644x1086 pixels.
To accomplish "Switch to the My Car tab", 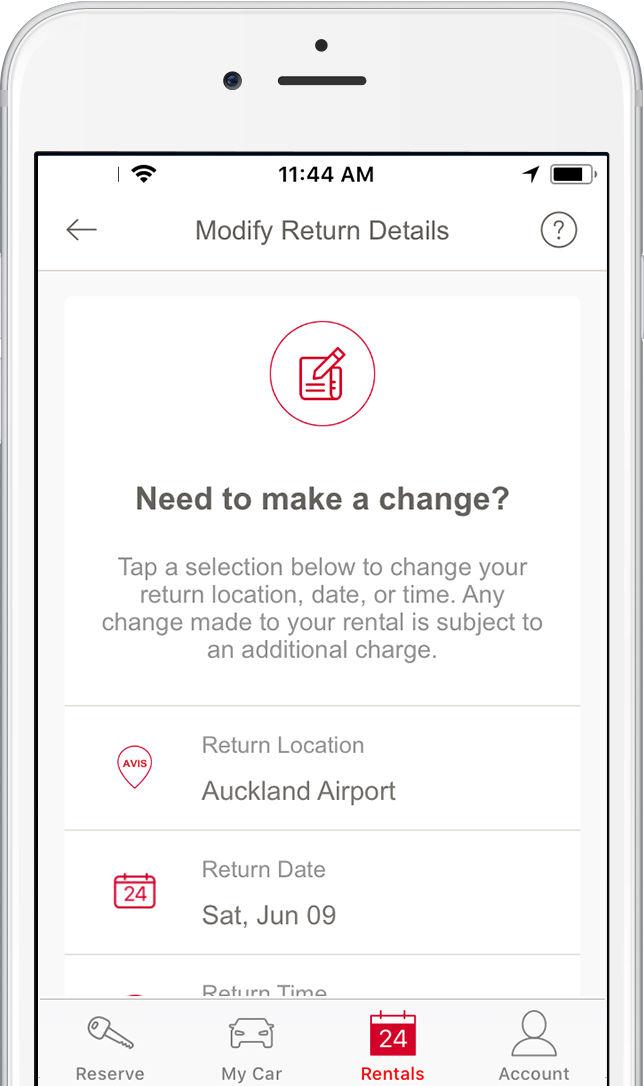I will pyautogui.click(x=252, y=1046).
